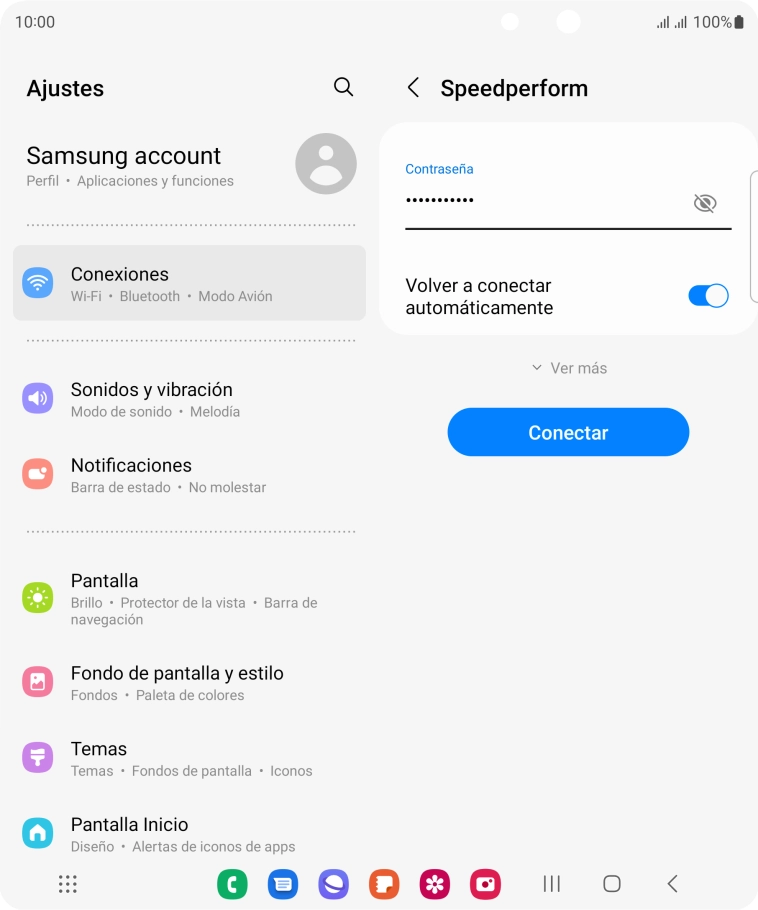Expand Ver más options
758x910 pixels.
[569, 368]
